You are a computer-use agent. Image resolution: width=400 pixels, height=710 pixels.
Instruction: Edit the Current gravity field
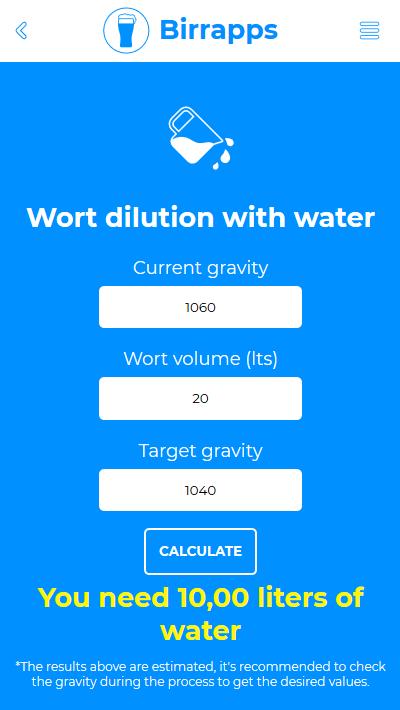point(200,307)
